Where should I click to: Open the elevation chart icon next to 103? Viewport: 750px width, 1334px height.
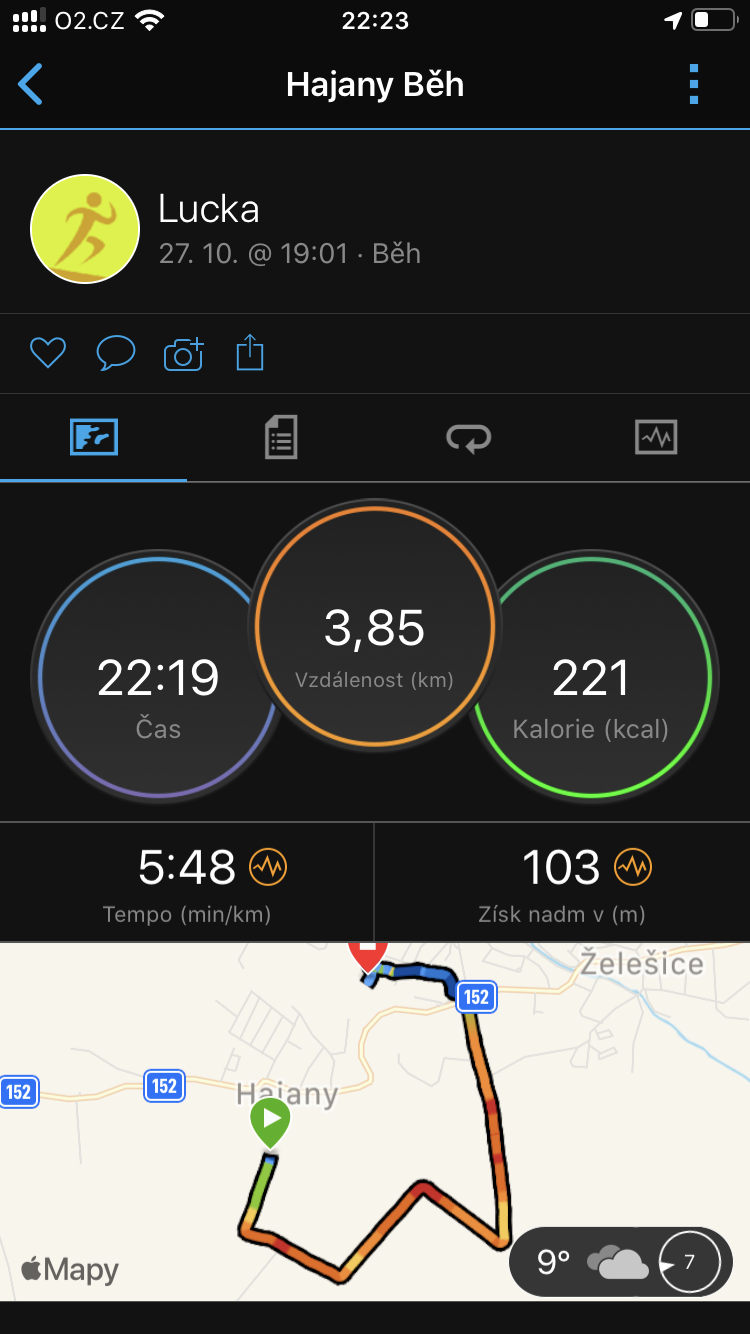pyautogui.click(x=633, y=867)
